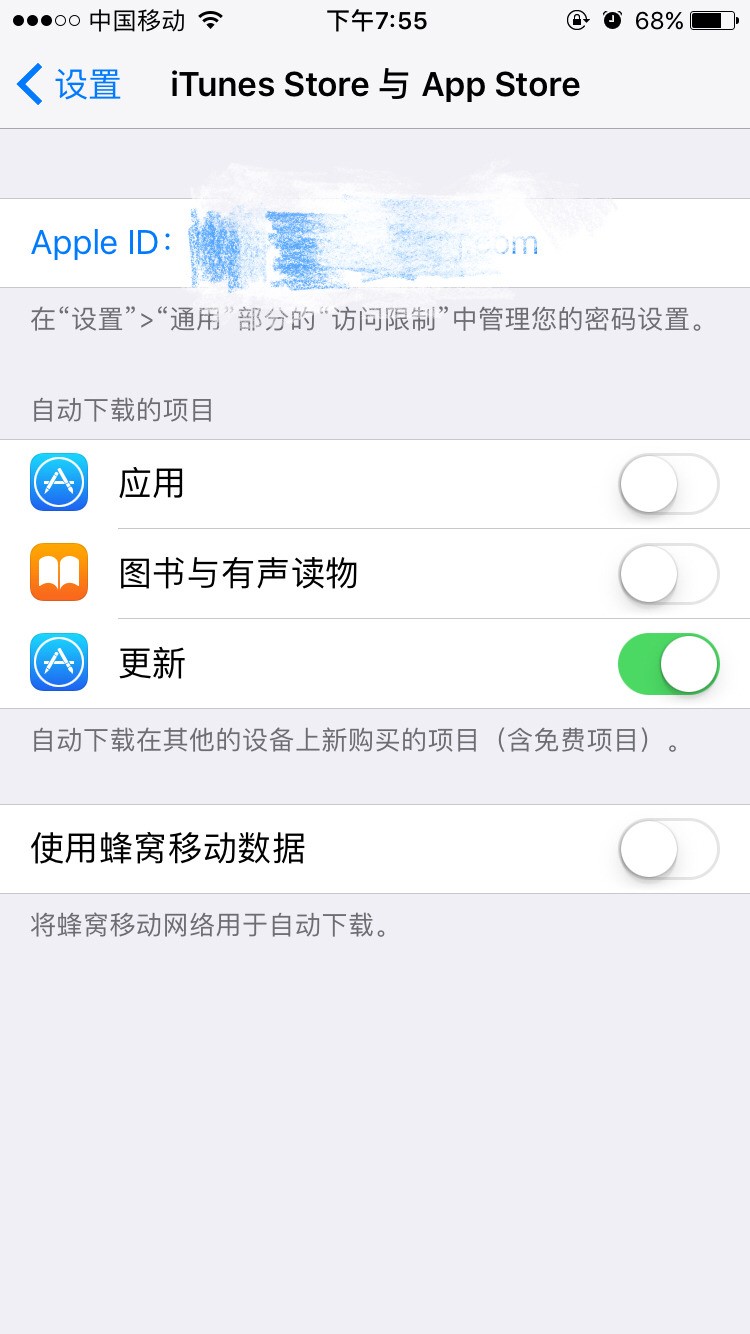This screenshot has width=750, height=1334.
Task: Open the Apple ID account row
Action: pos(375,242)
